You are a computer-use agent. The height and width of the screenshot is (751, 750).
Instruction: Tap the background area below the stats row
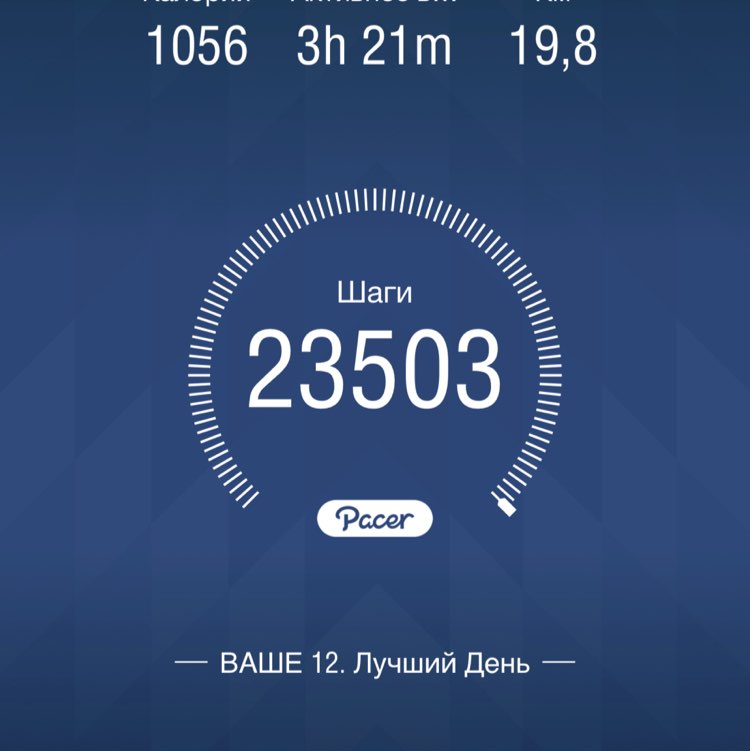[375, 130]
